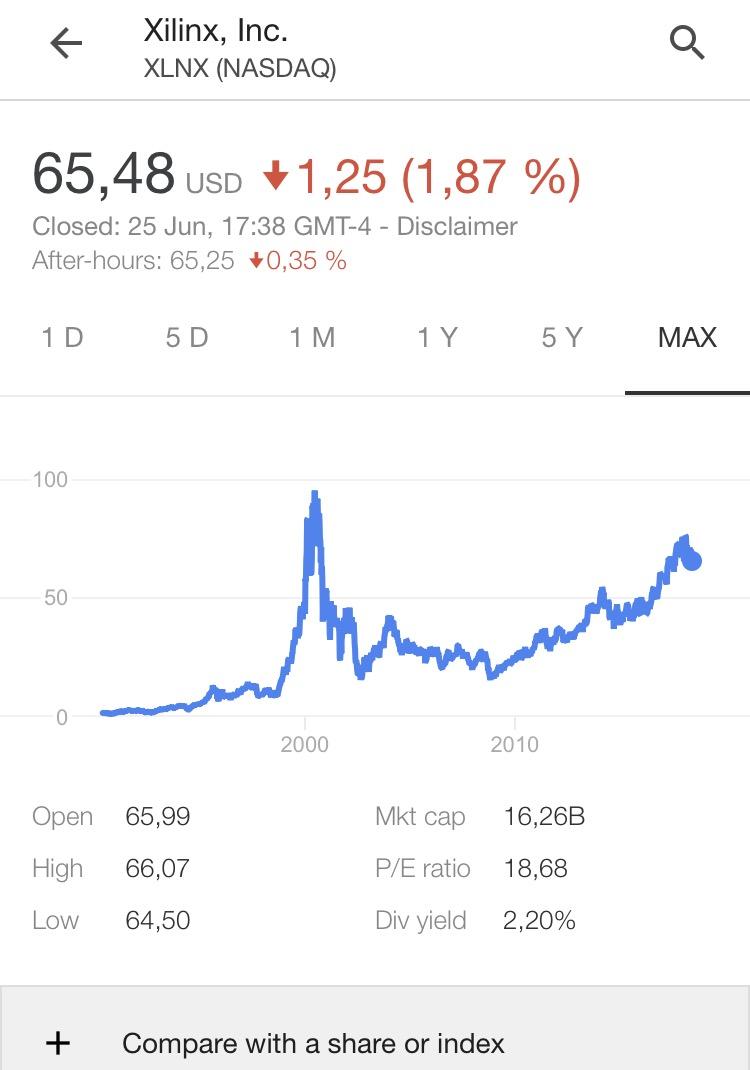Image resolution: width=750 pixels, height=1070 pixels.
Task: Select the 5 D chart range
Action: [187, 337]
